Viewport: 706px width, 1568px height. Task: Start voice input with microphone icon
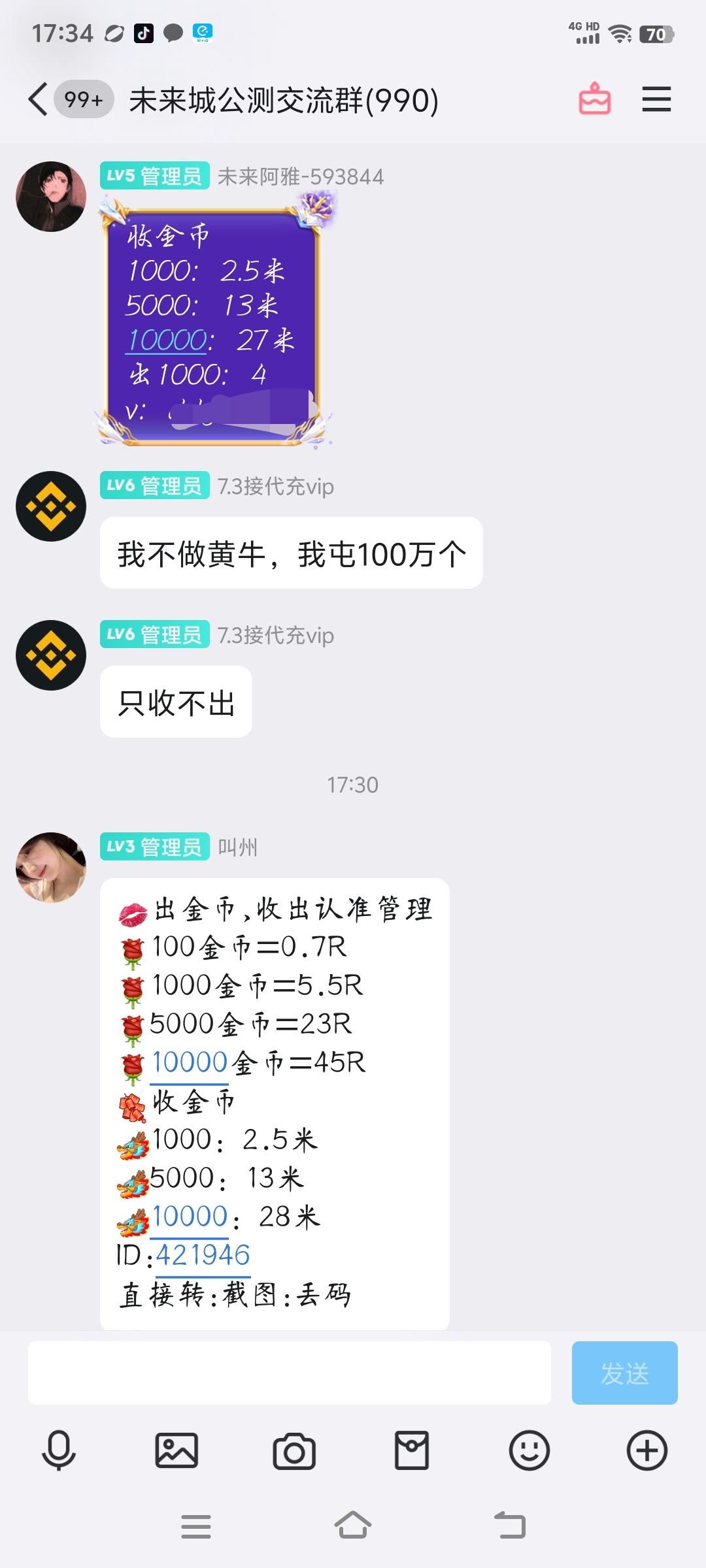[59, 1450]
